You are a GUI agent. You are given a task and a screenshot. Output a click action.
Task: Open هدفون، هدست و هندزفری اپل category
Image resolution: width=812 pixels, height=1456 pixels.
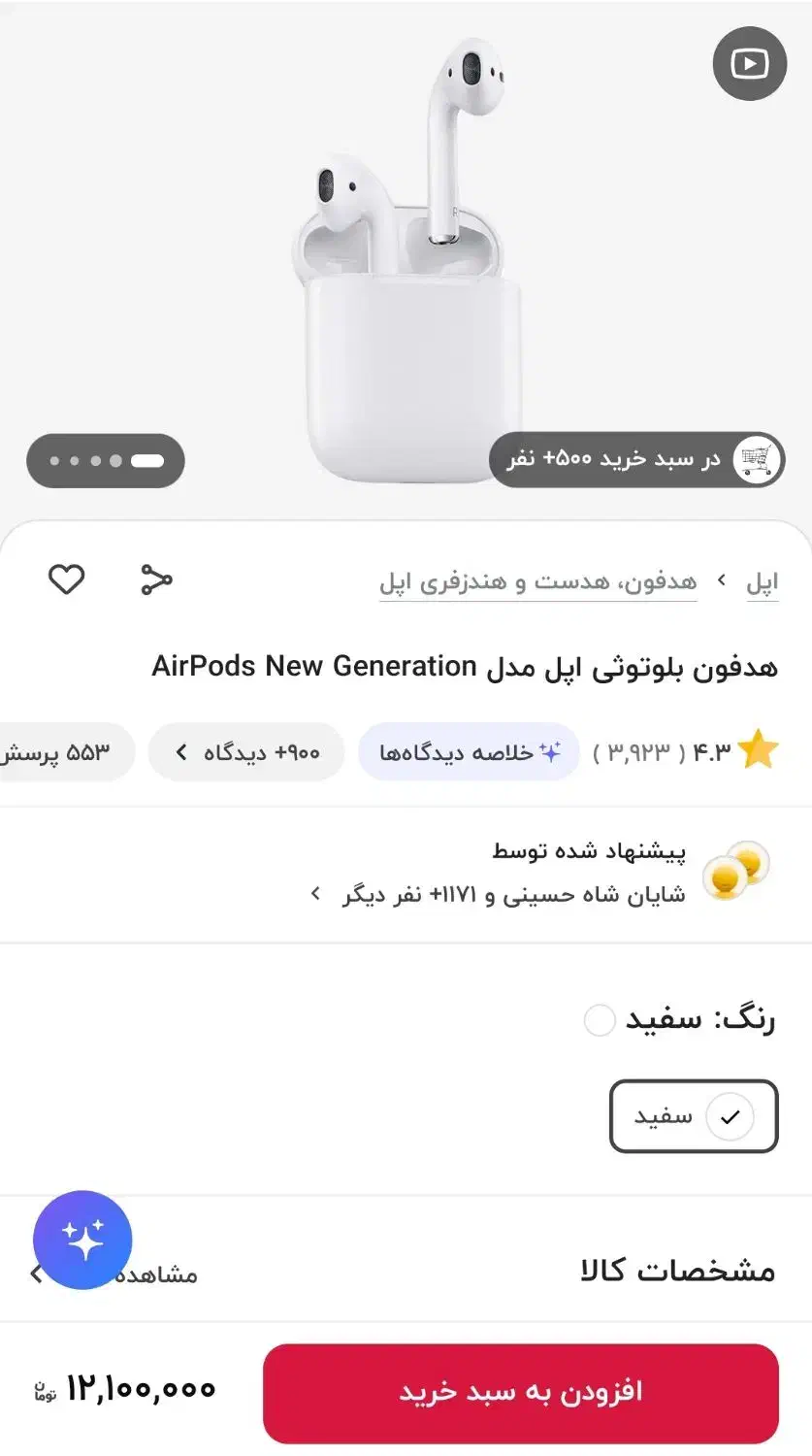pos(537,582)
